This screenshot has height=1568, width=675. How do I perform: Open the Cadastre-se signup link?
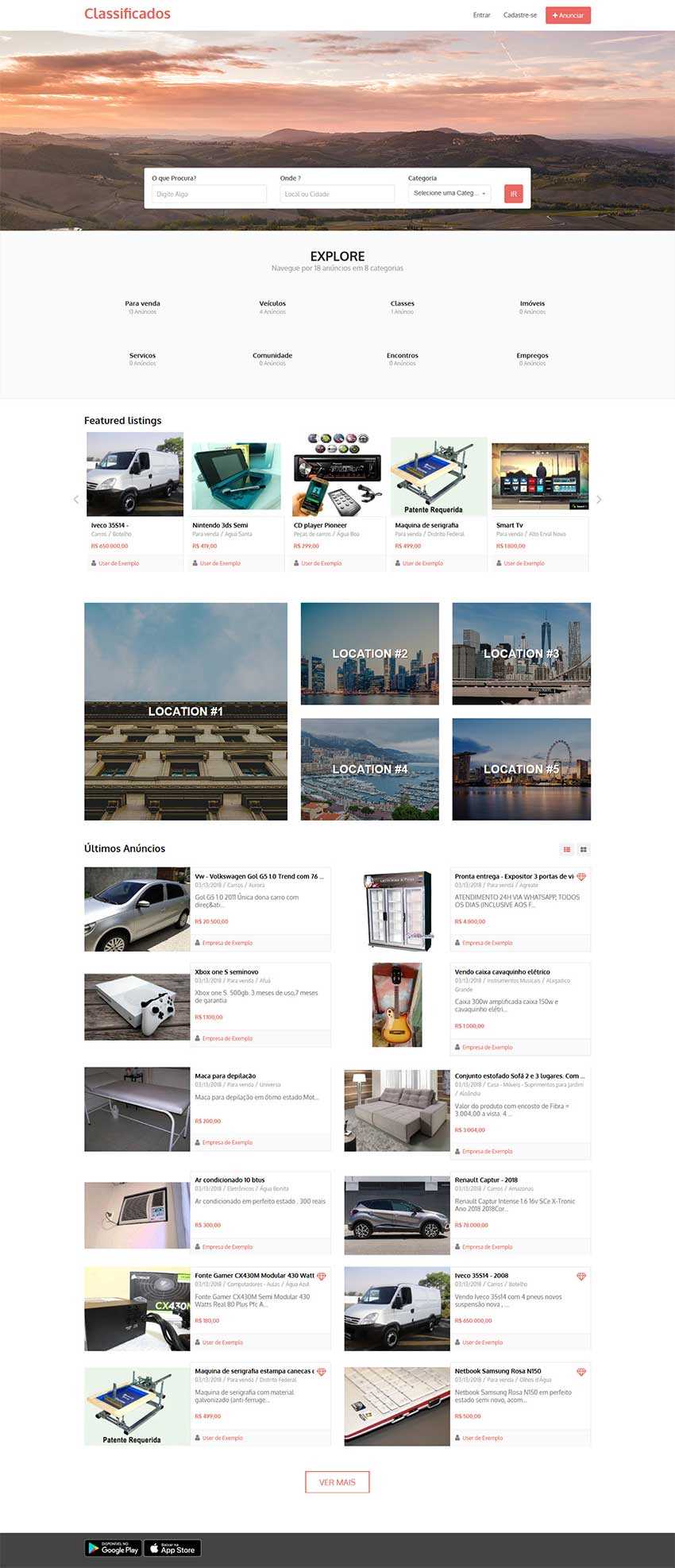[519, 15]
